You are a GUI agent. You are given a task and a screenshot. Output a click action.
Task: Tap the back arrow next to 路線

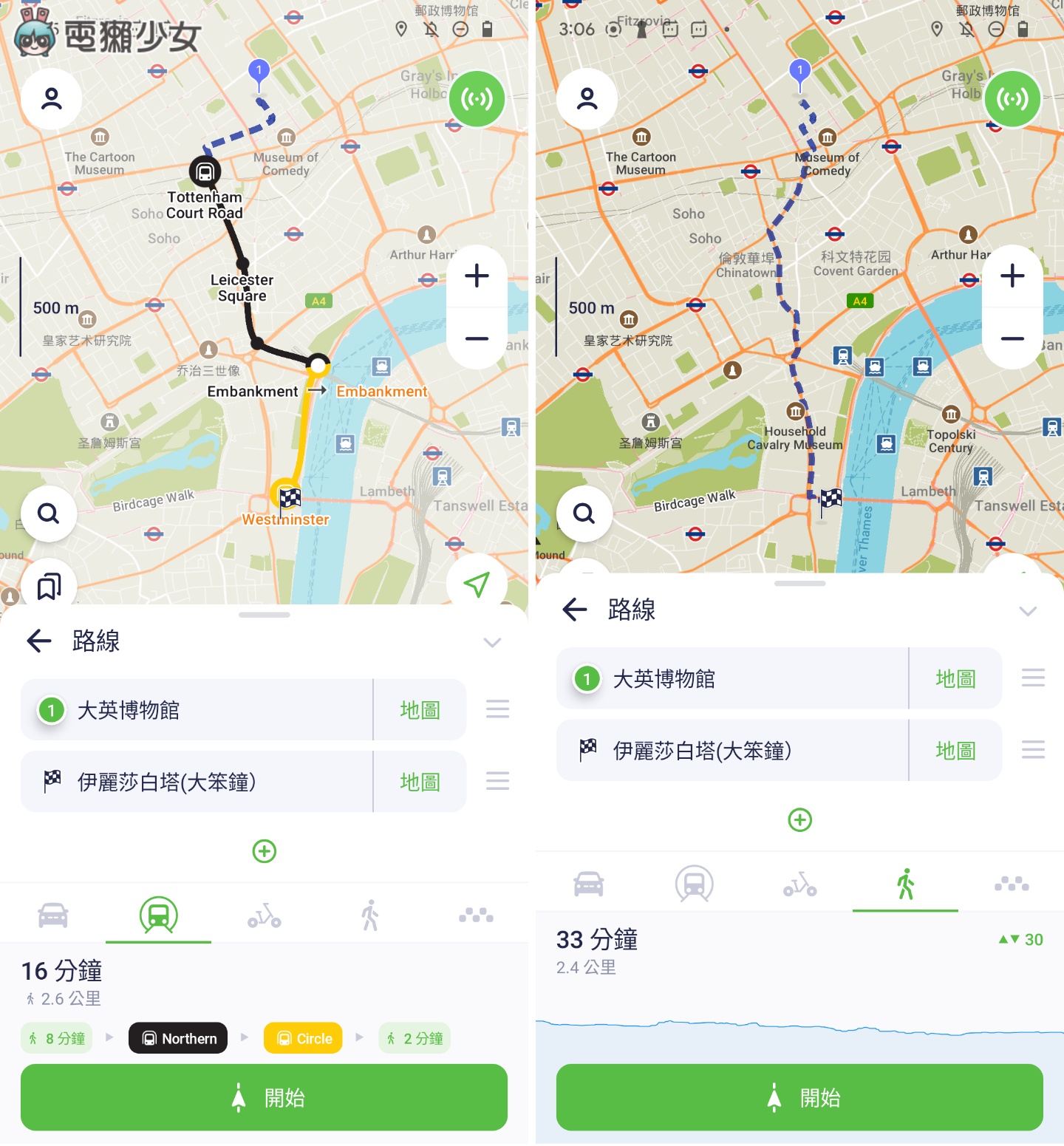pyautogui.click(x=39, y=641)
